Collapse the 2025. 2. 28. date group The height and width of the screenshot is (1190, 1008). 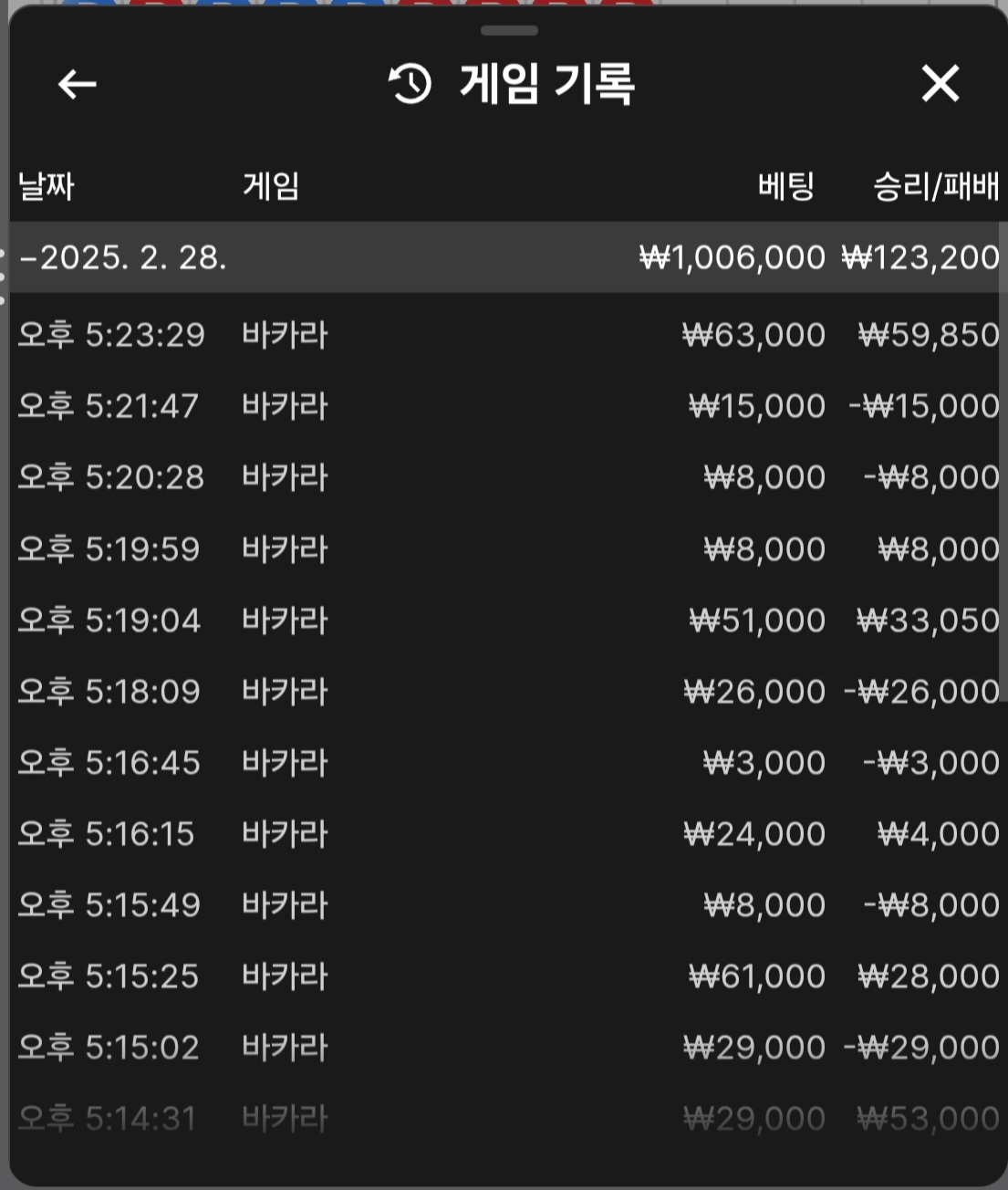pos(123,257)
